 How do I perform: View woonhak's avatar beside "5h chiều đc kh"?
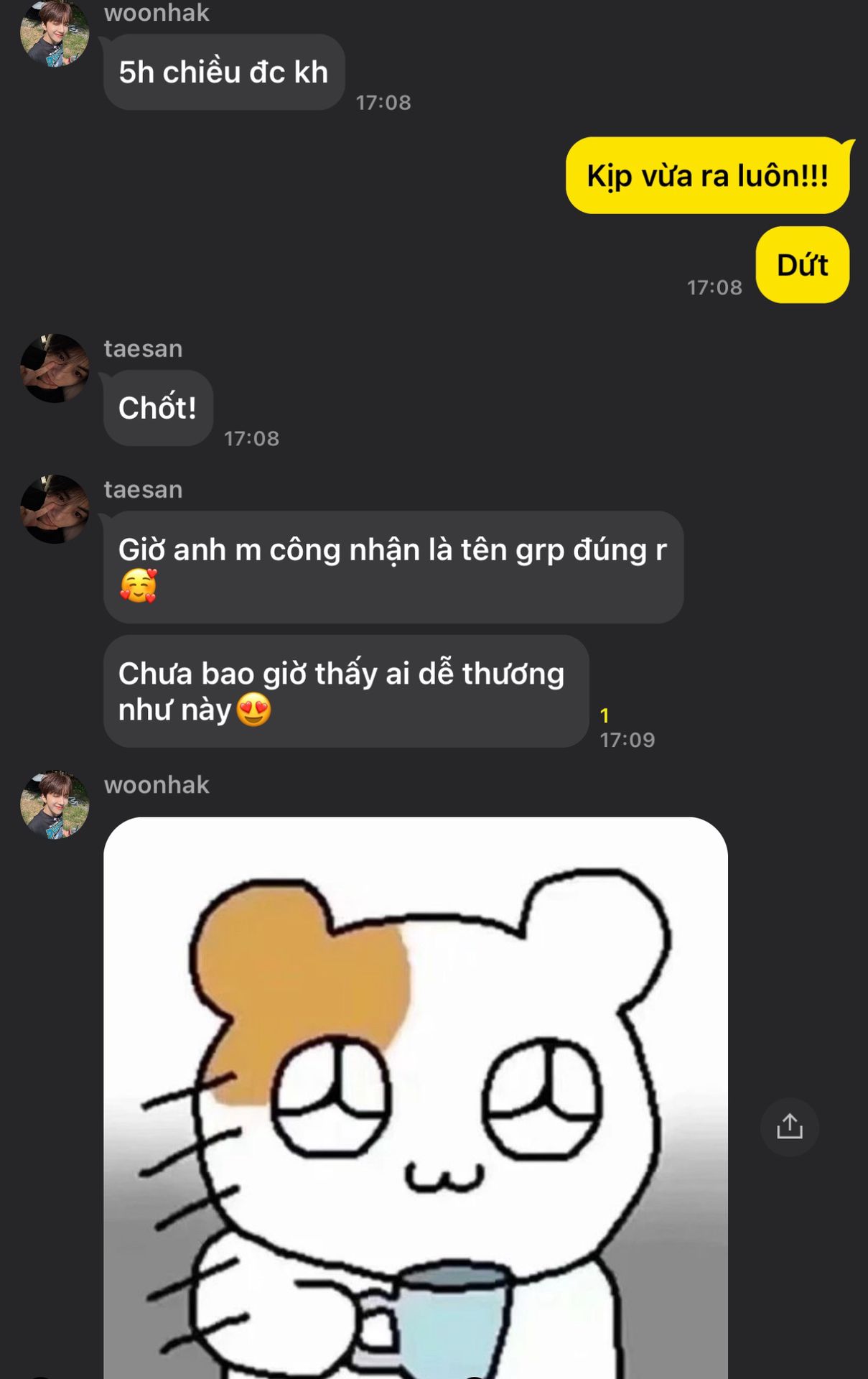click(x=55, y=33)
